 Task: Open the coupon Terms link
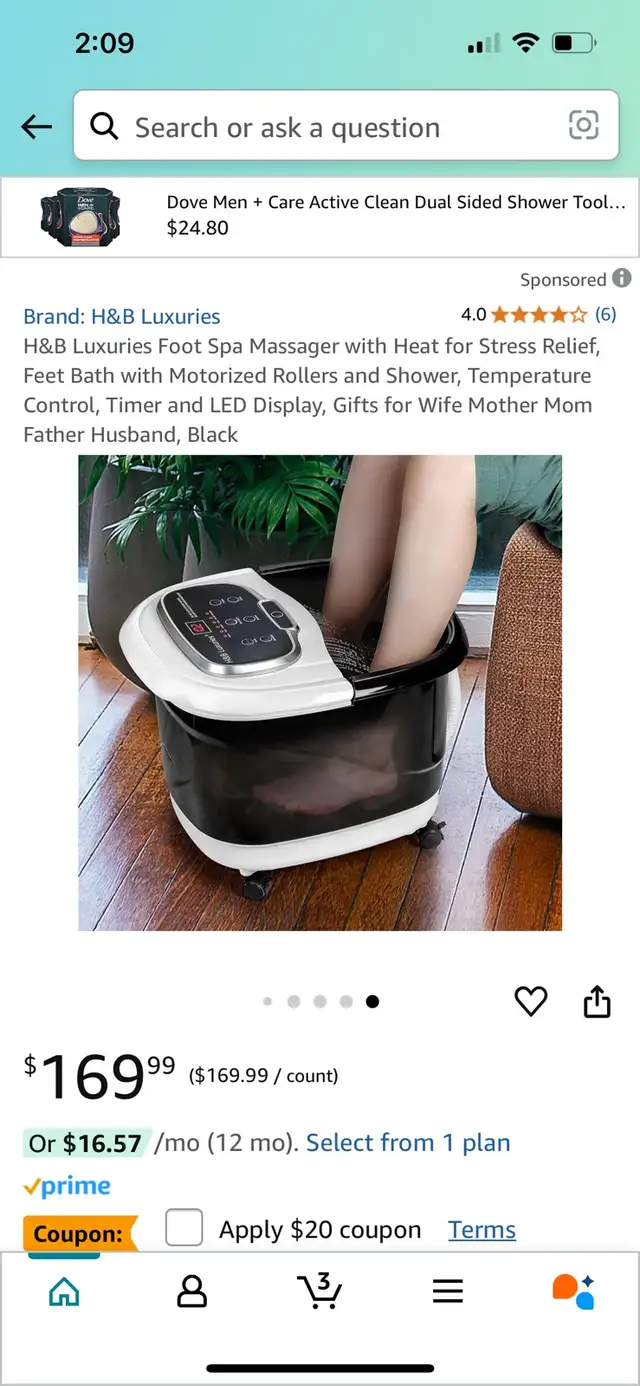[482, 1230]
